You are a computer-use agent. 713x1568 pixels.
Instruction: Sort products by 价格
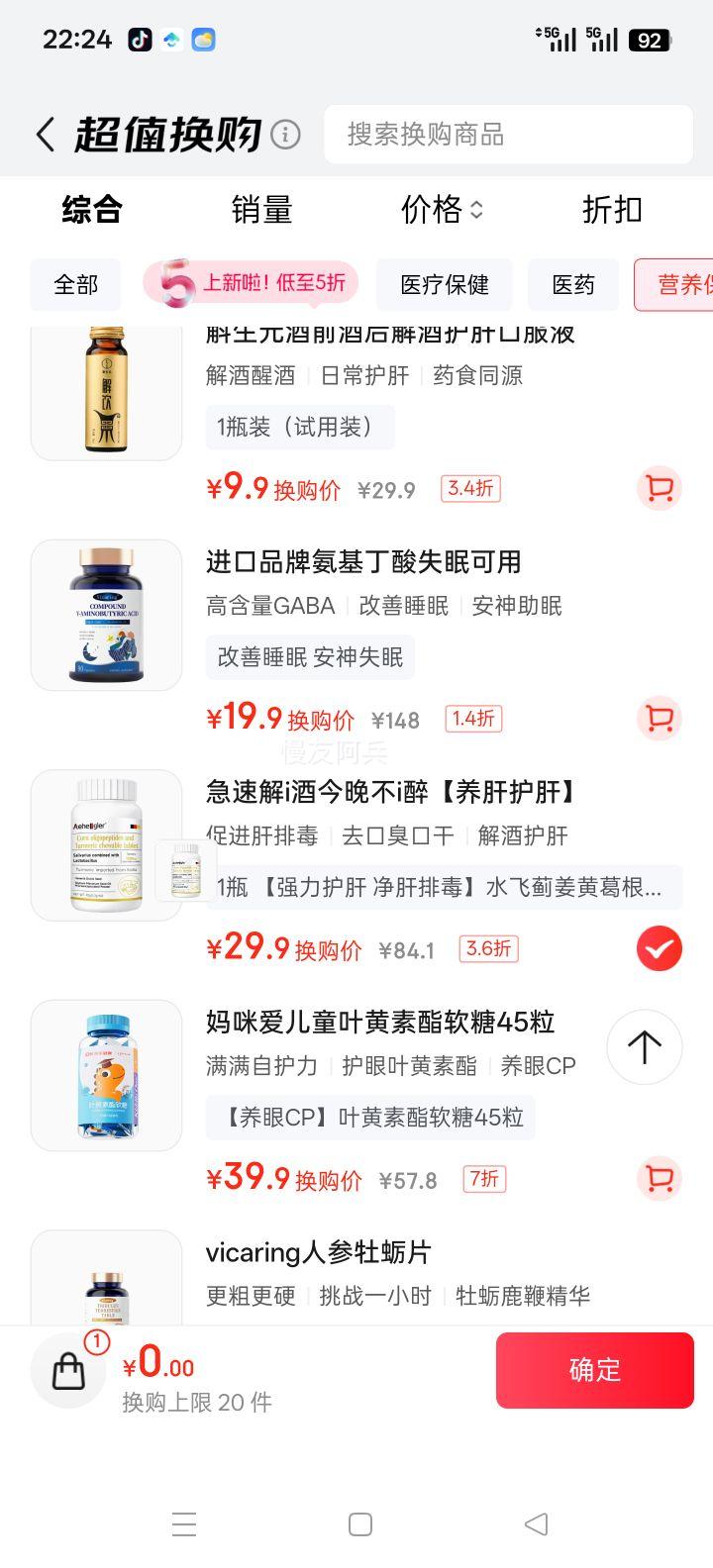pyautogui.click(x=441, y=210)
